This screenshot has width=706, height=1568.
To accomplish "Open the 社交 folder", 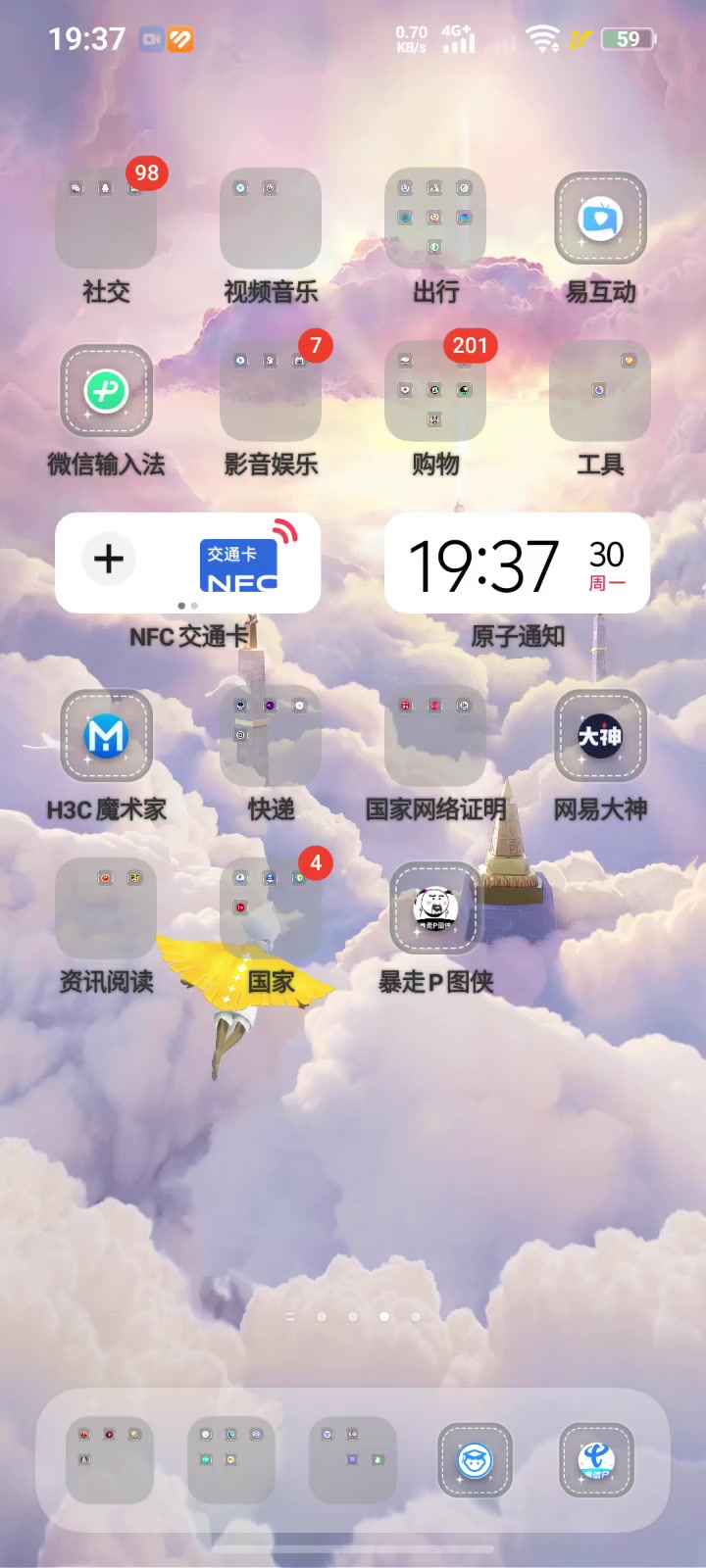I will click(106, 220).
